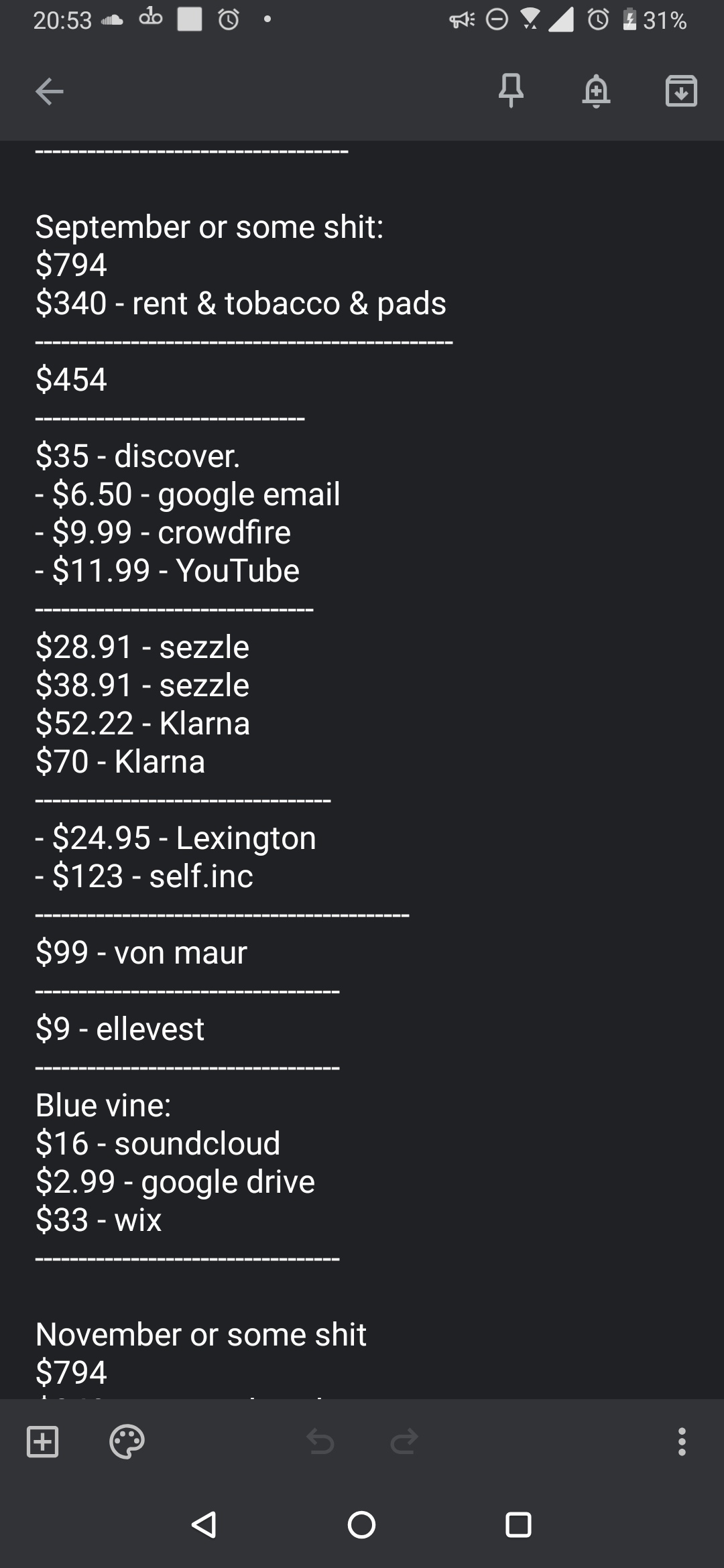
Task: Tap the system home button
Action: click(x=361, y=1524)
